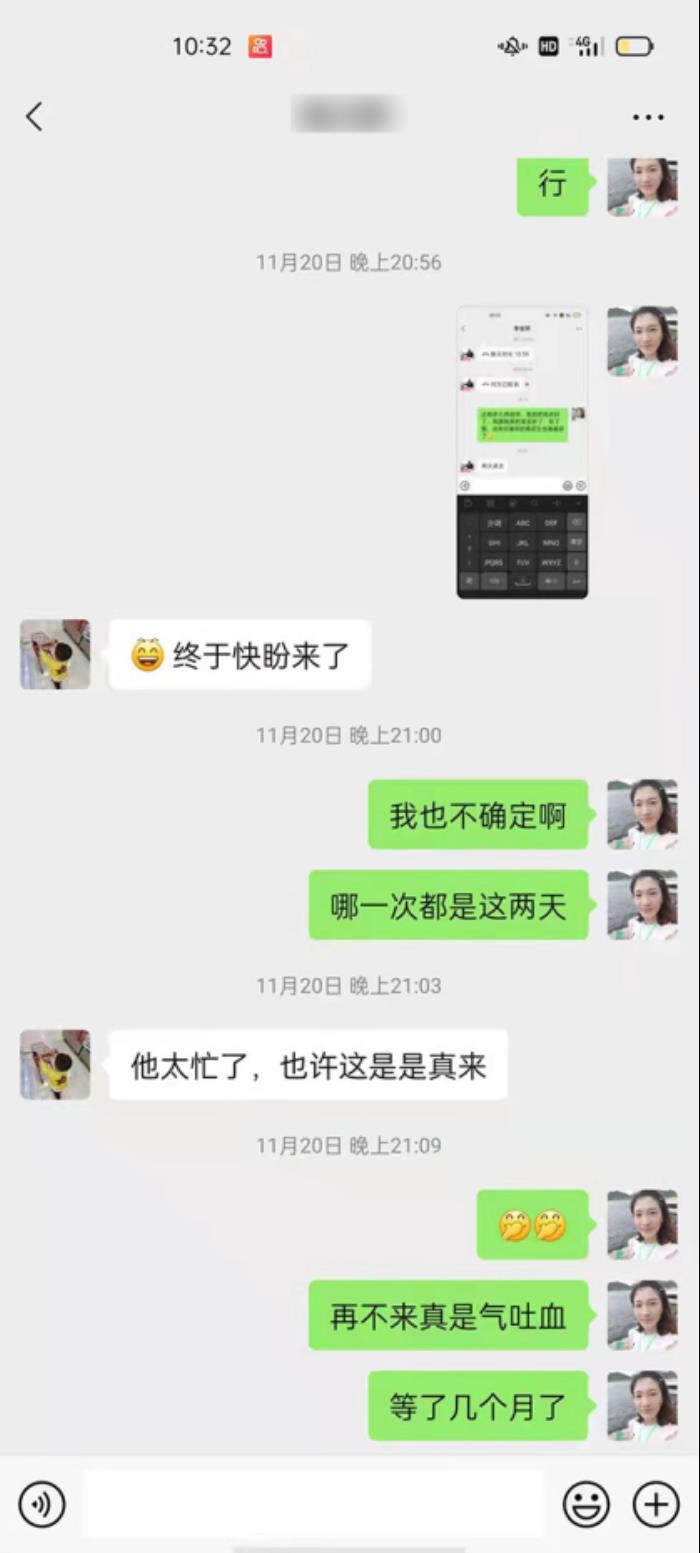This screenshot has height=1553, width=700.
Task: Open contact avatar beside 终于快盼来了
Action: (x=55, y=654)
